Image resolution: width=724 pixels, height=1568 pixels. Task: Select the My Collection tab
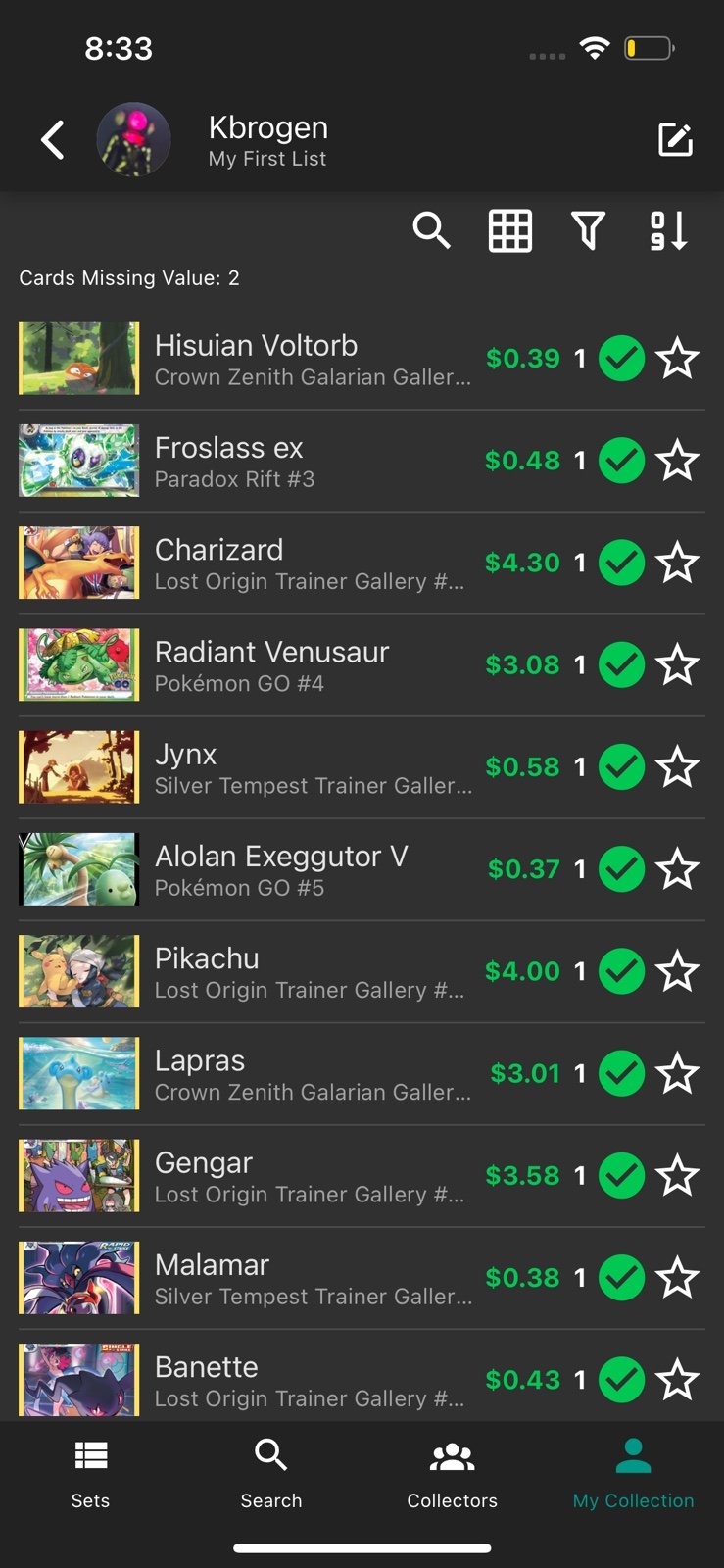(x=633, y=1474)
